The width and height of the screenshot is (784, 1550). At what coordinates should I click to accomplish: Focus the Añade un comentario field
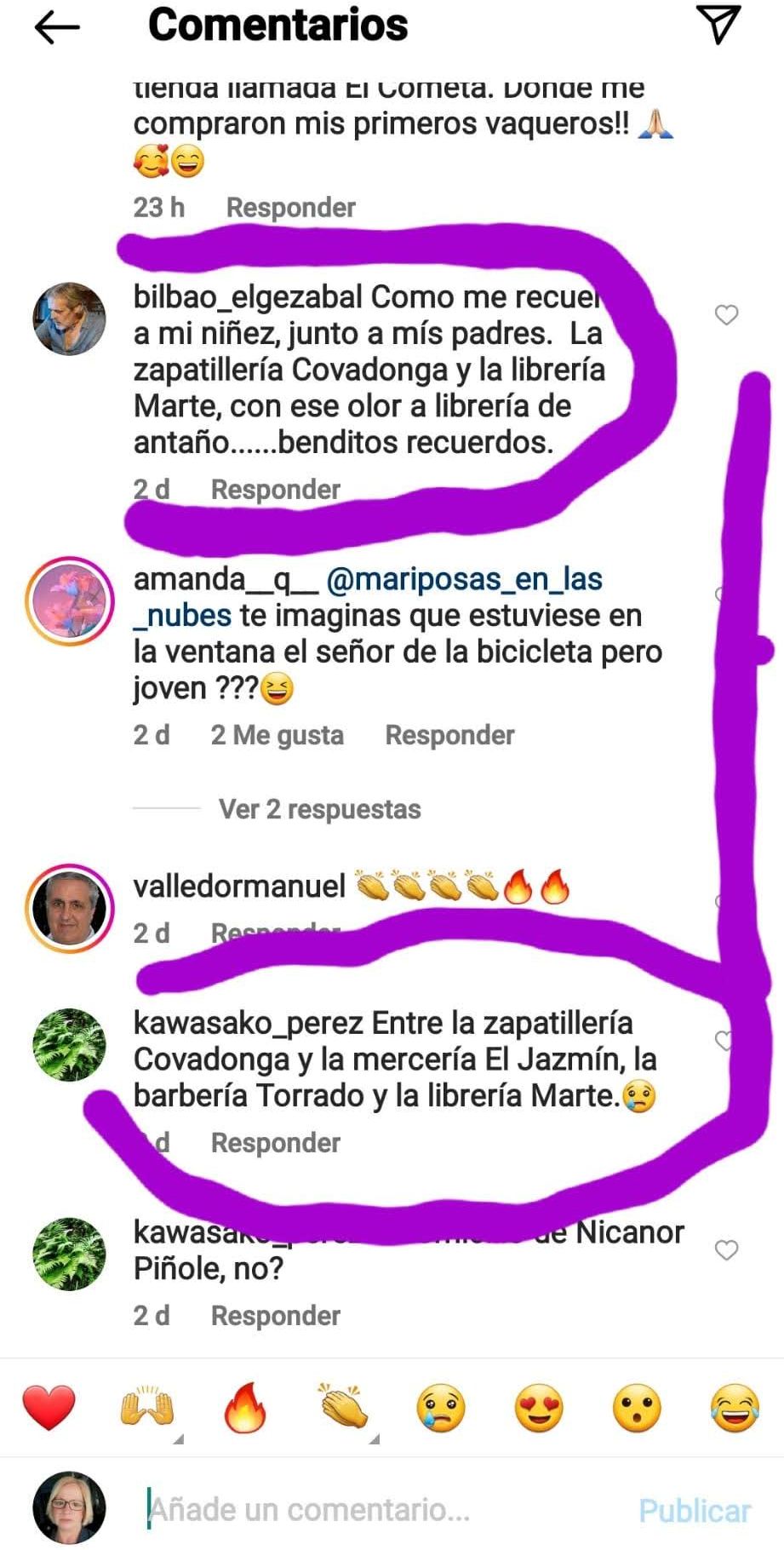[375, 1510]
